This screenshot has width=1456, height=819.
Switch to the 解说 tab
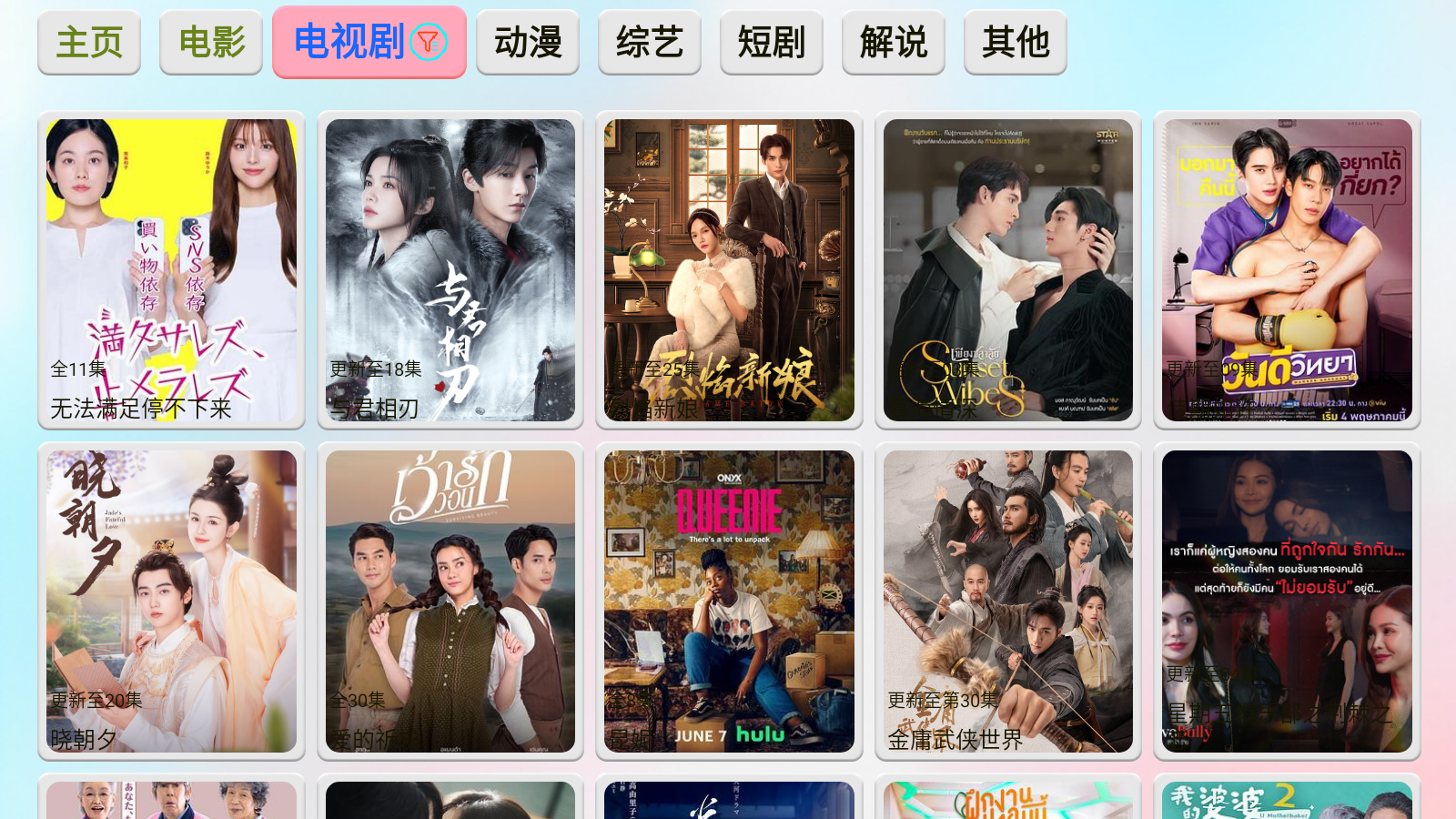coord(894,43)
